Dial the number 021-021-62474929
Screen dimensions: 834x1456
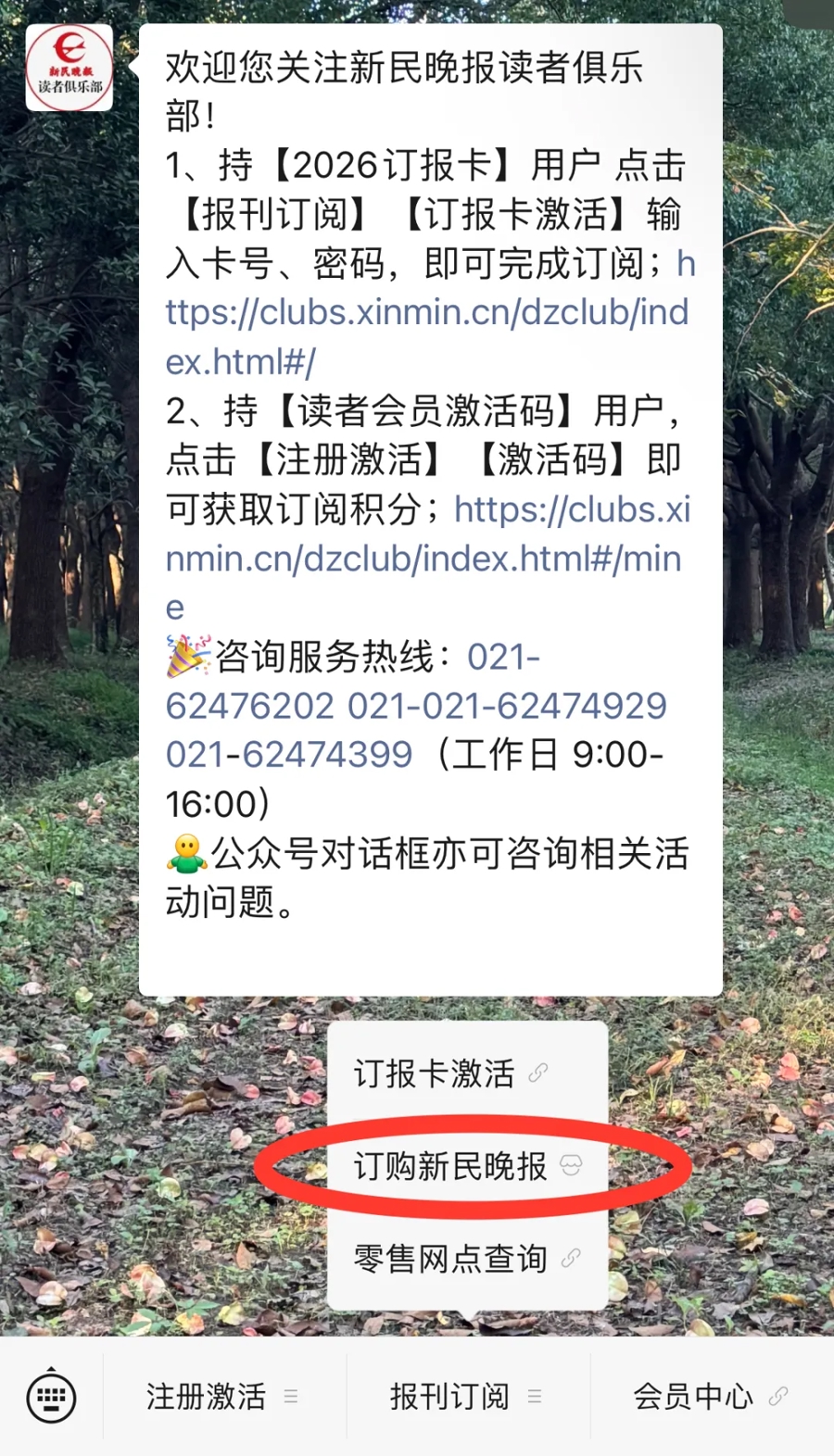tap(507, 706)
